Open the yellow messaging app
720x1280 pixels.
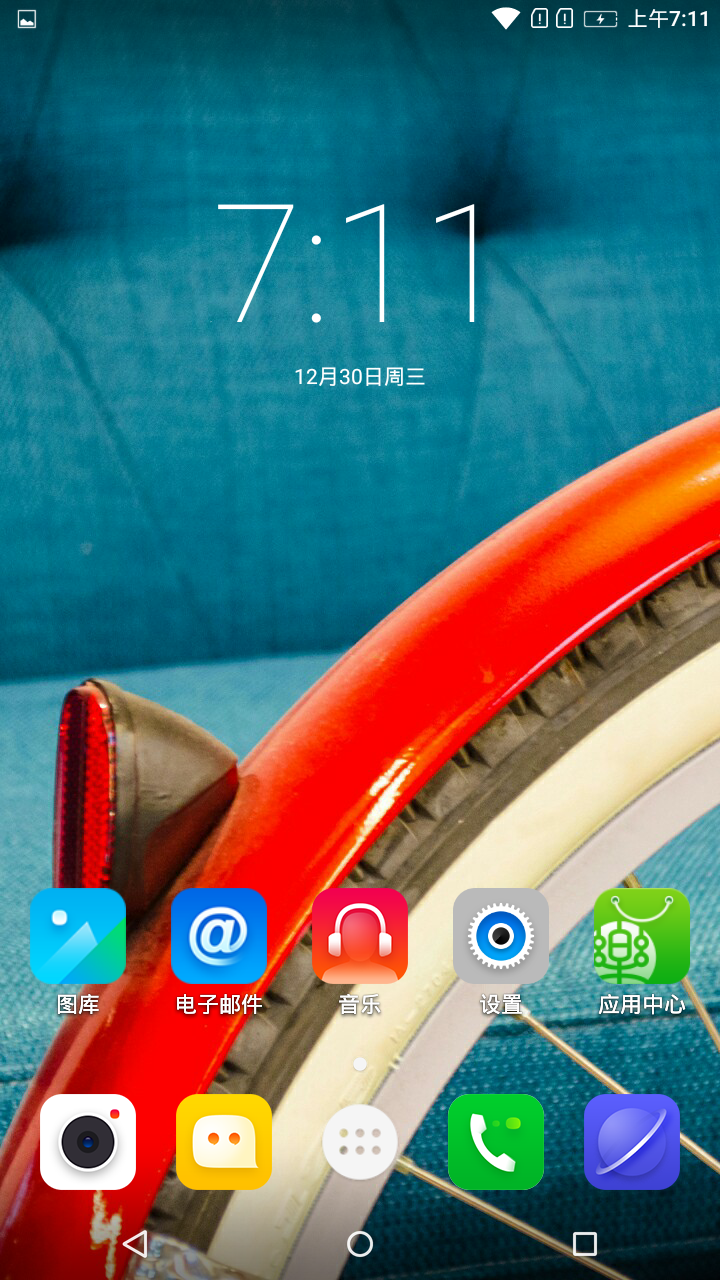point(224,1142)
